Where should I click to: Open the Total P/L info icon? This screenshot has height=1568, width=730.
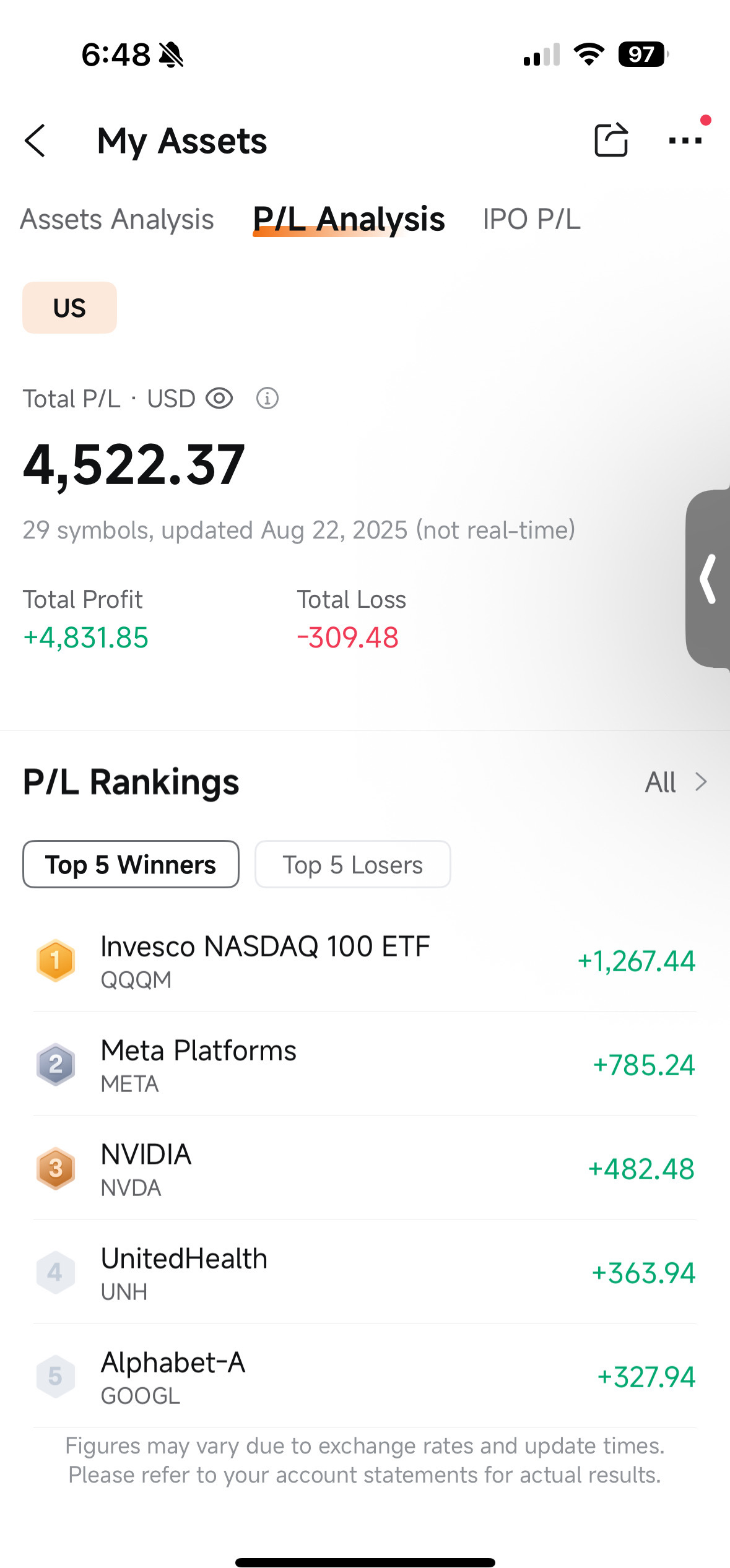coord(267,398)
